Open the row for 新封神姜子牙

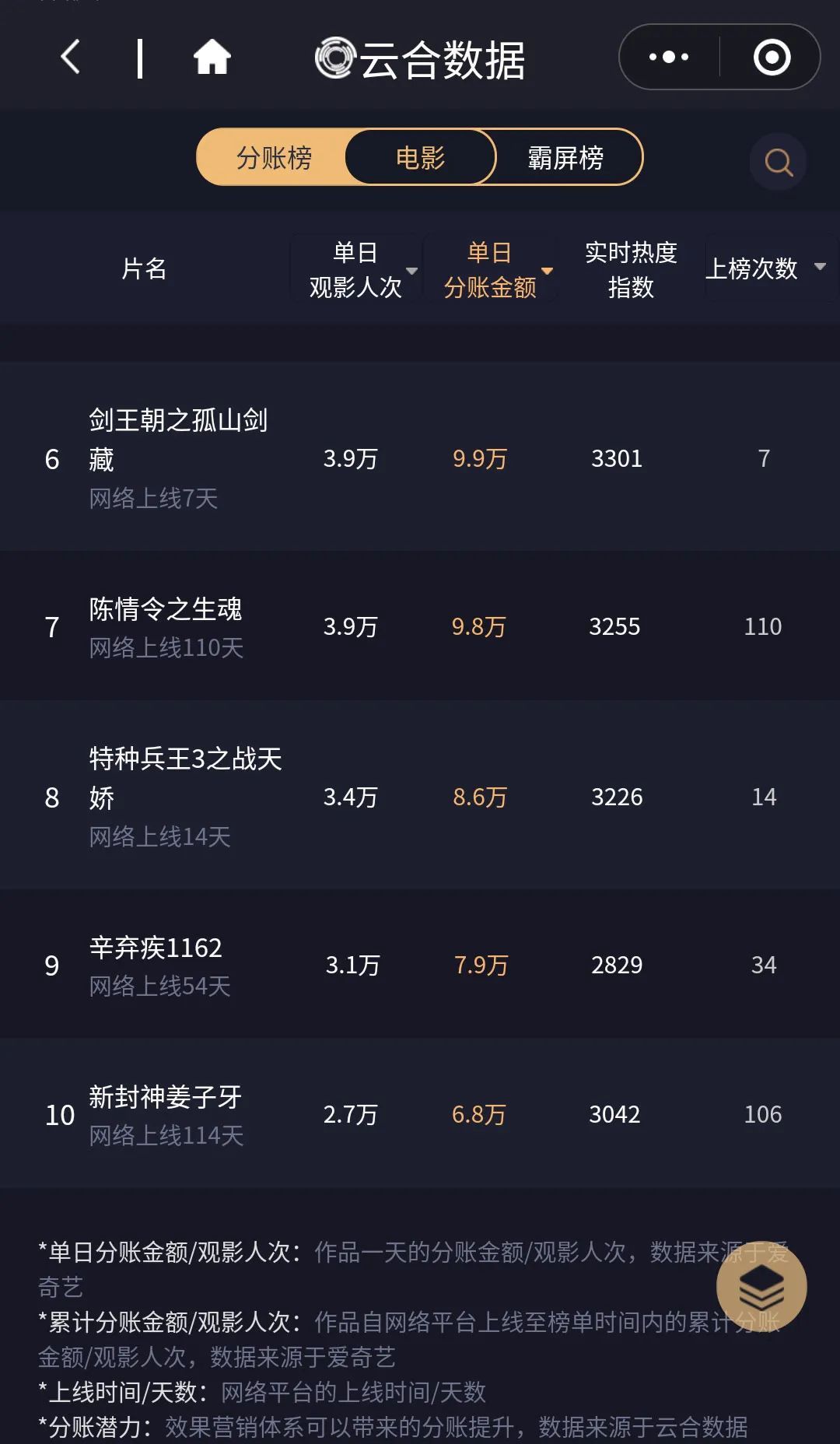click(x=165, y=1098)
